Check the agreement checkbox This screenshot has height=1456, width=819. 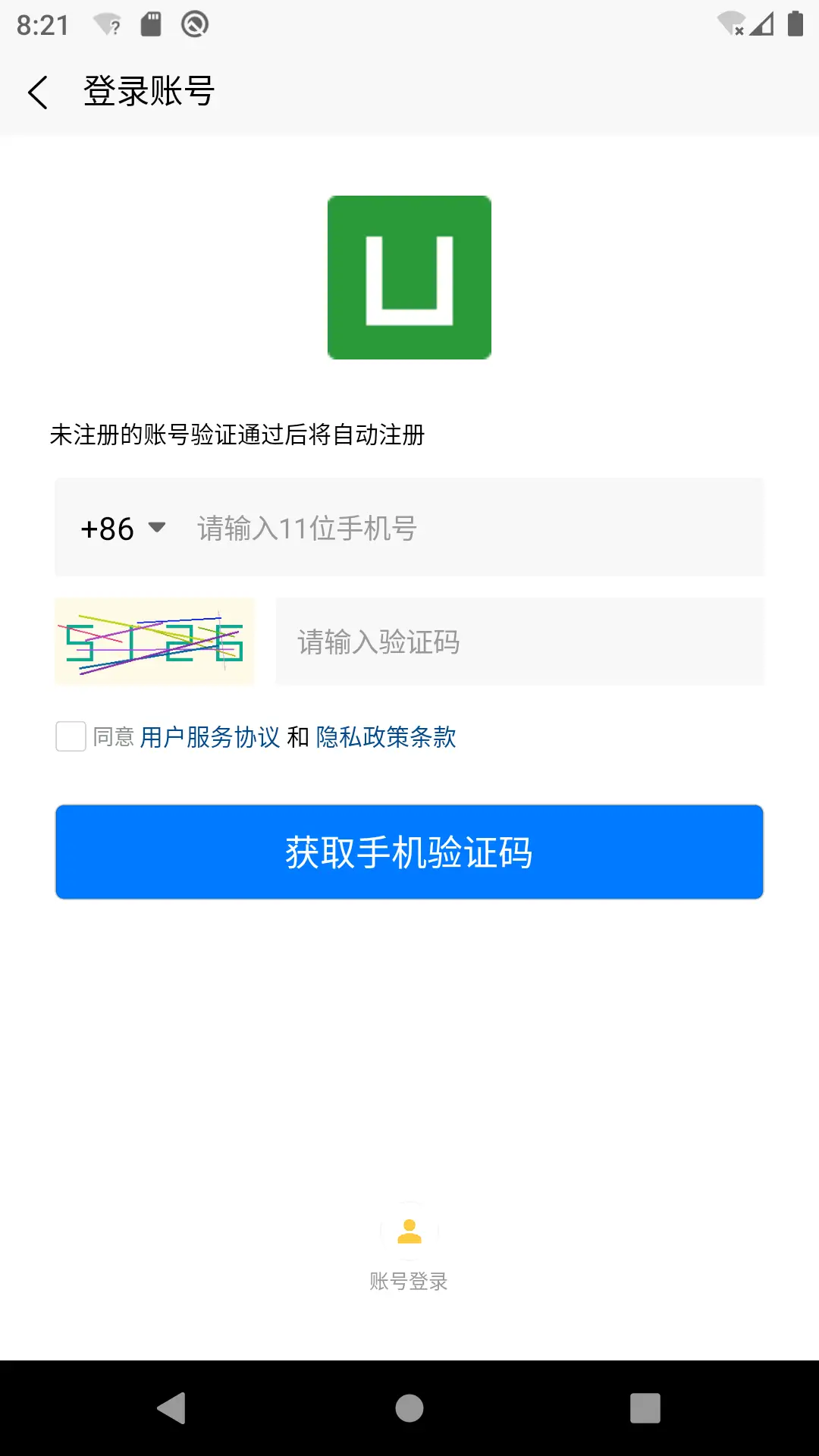pyautogui.click(x=71, y=736)
